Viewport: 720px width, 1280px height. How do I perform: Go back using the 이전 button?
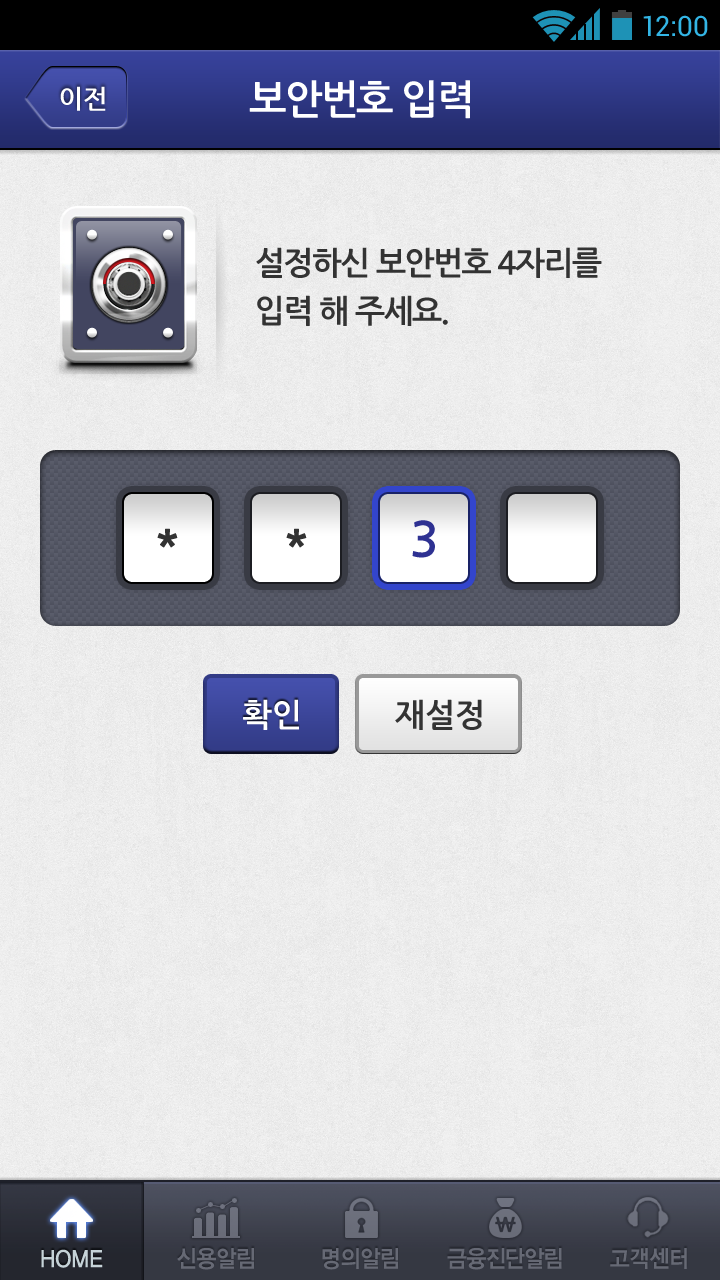click(78, 98)
